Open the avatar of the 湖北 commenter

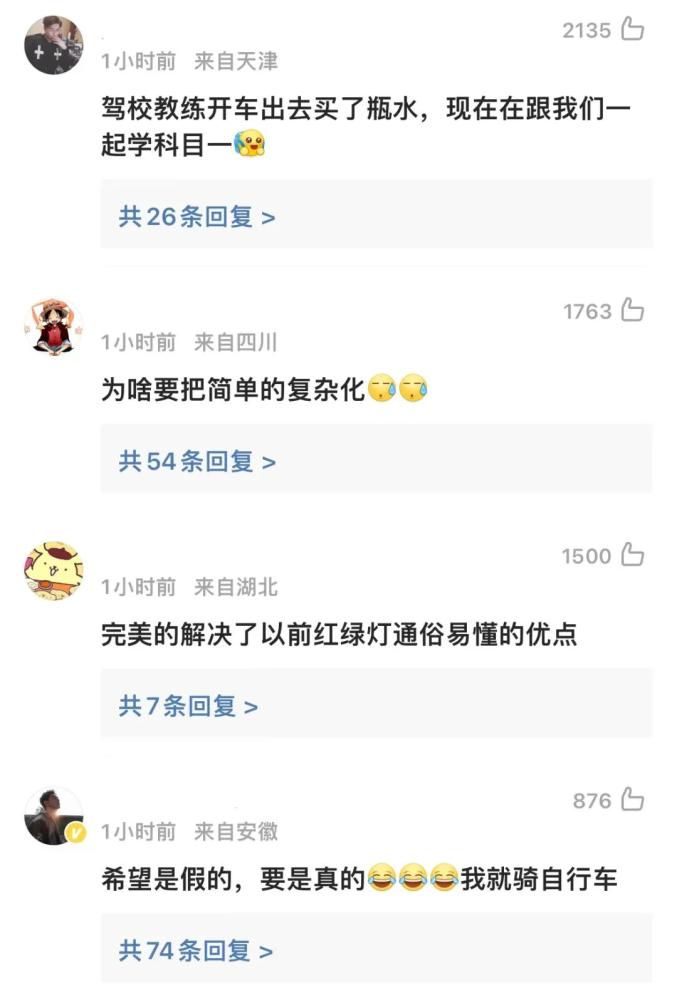click(53, 571)
